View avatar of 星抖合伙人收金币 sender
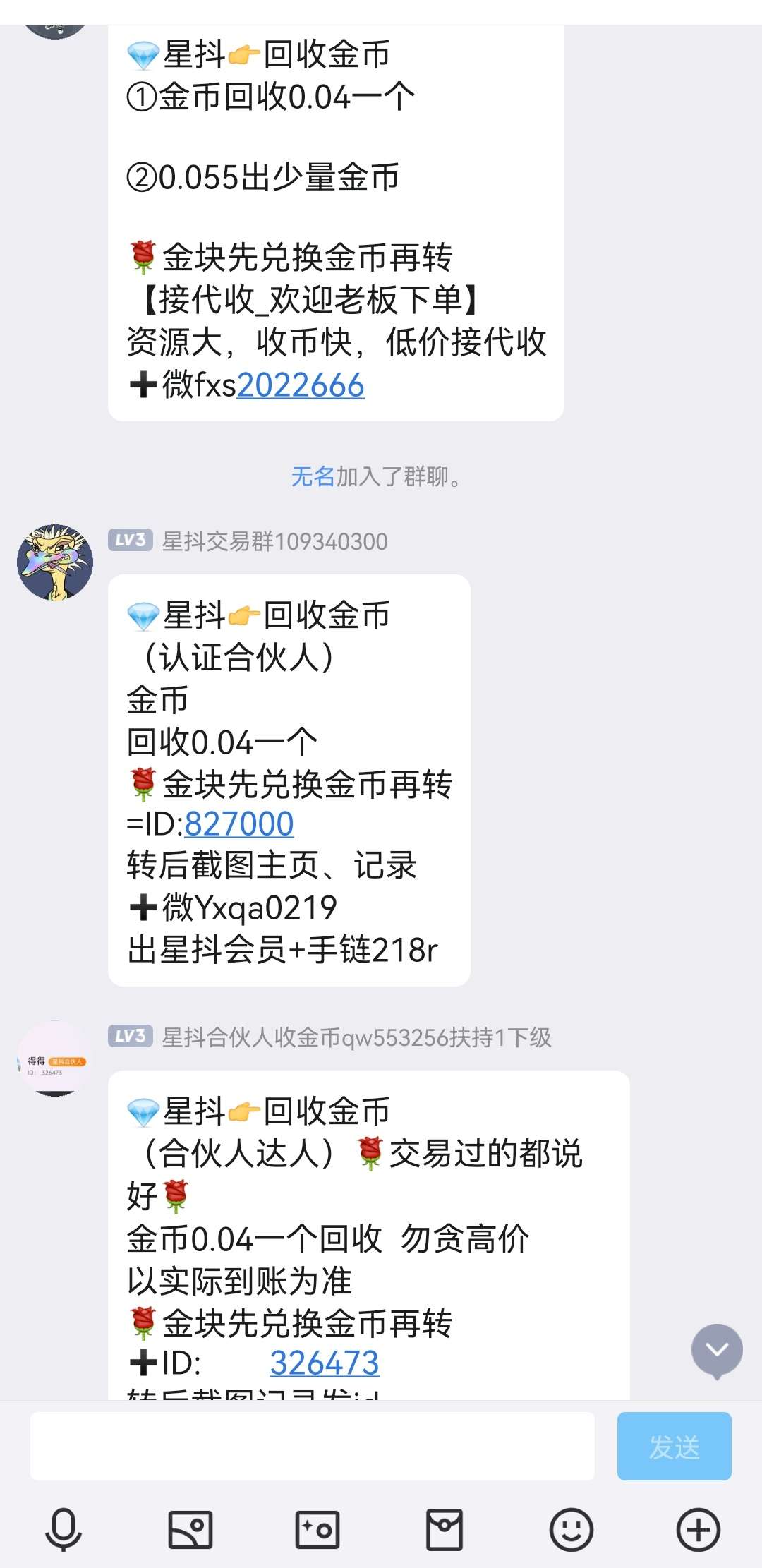This screenshot has height=1568, width=762. pos(55,1059)
